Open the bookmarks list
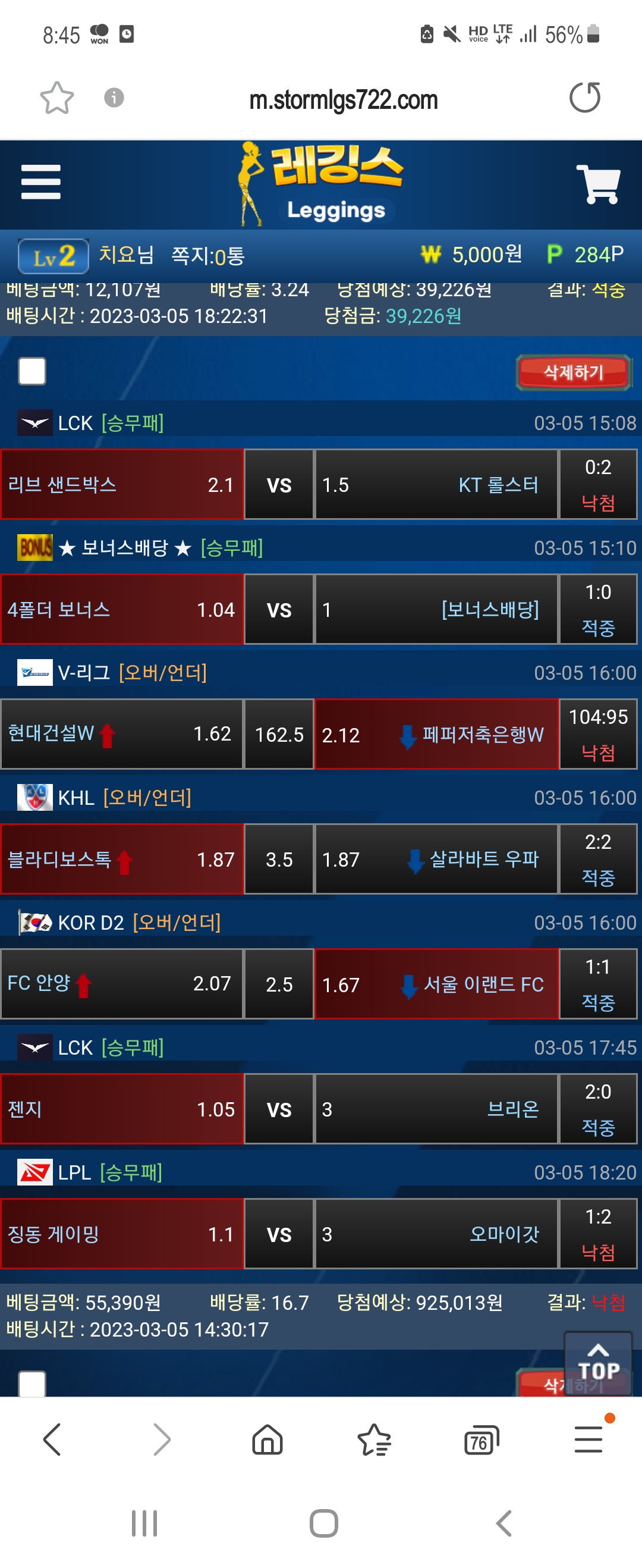This screenshot has height=1568, width=642. (x=374, y=1440)
